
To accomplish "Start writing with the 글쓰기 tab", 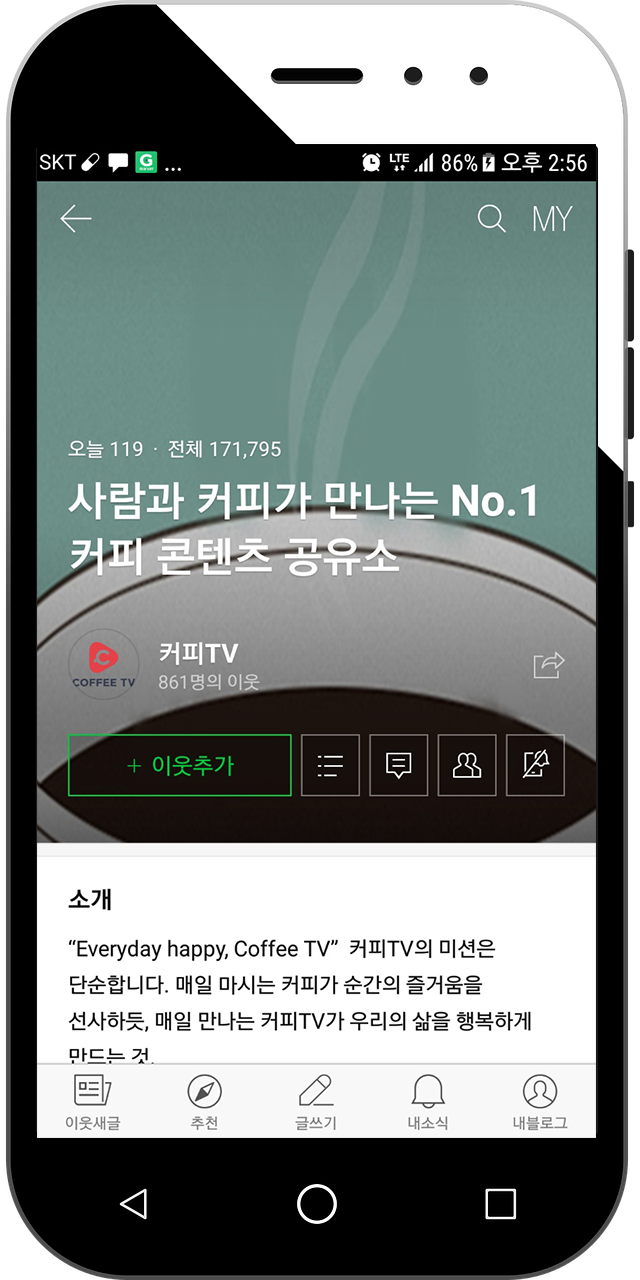I will point(316,1102).
